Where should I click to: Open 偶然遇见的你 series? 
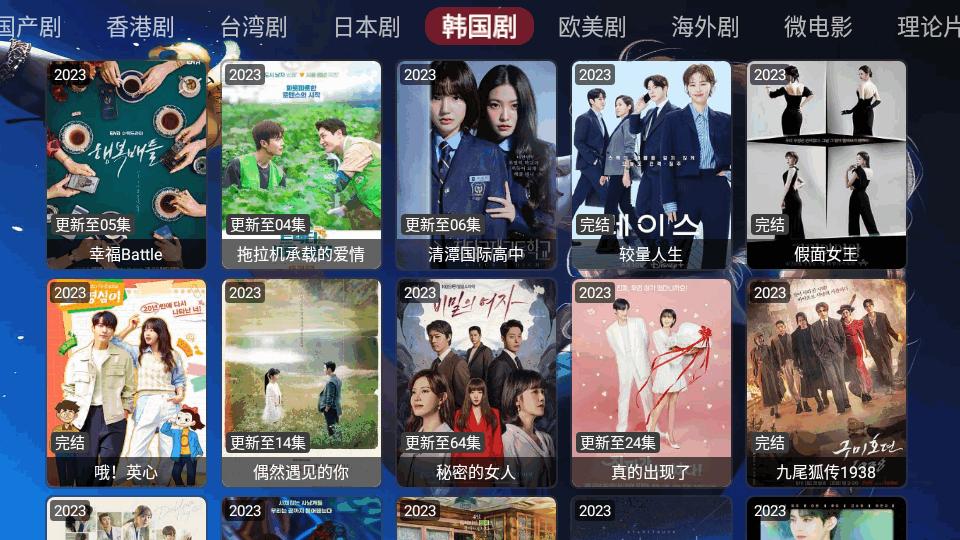pos(301,383)
